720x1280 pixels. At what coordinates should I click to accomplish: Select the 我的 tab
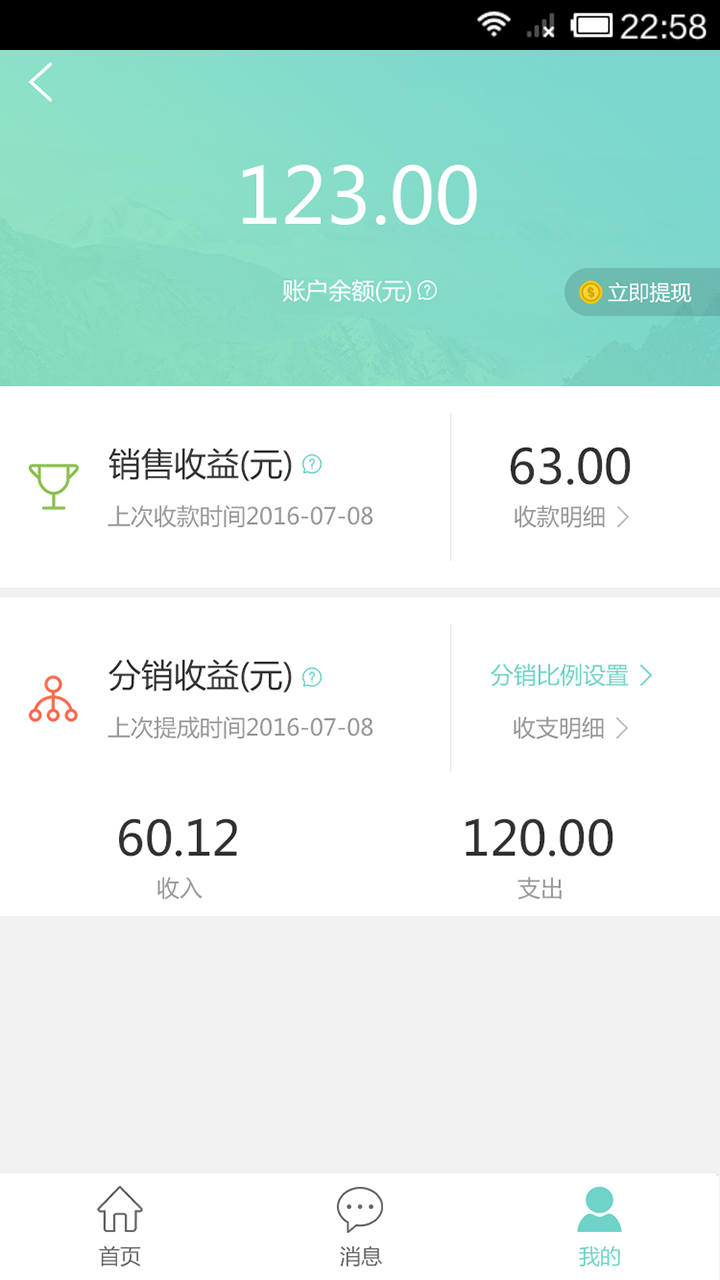pyautogui.click(x=599, y=1226)
